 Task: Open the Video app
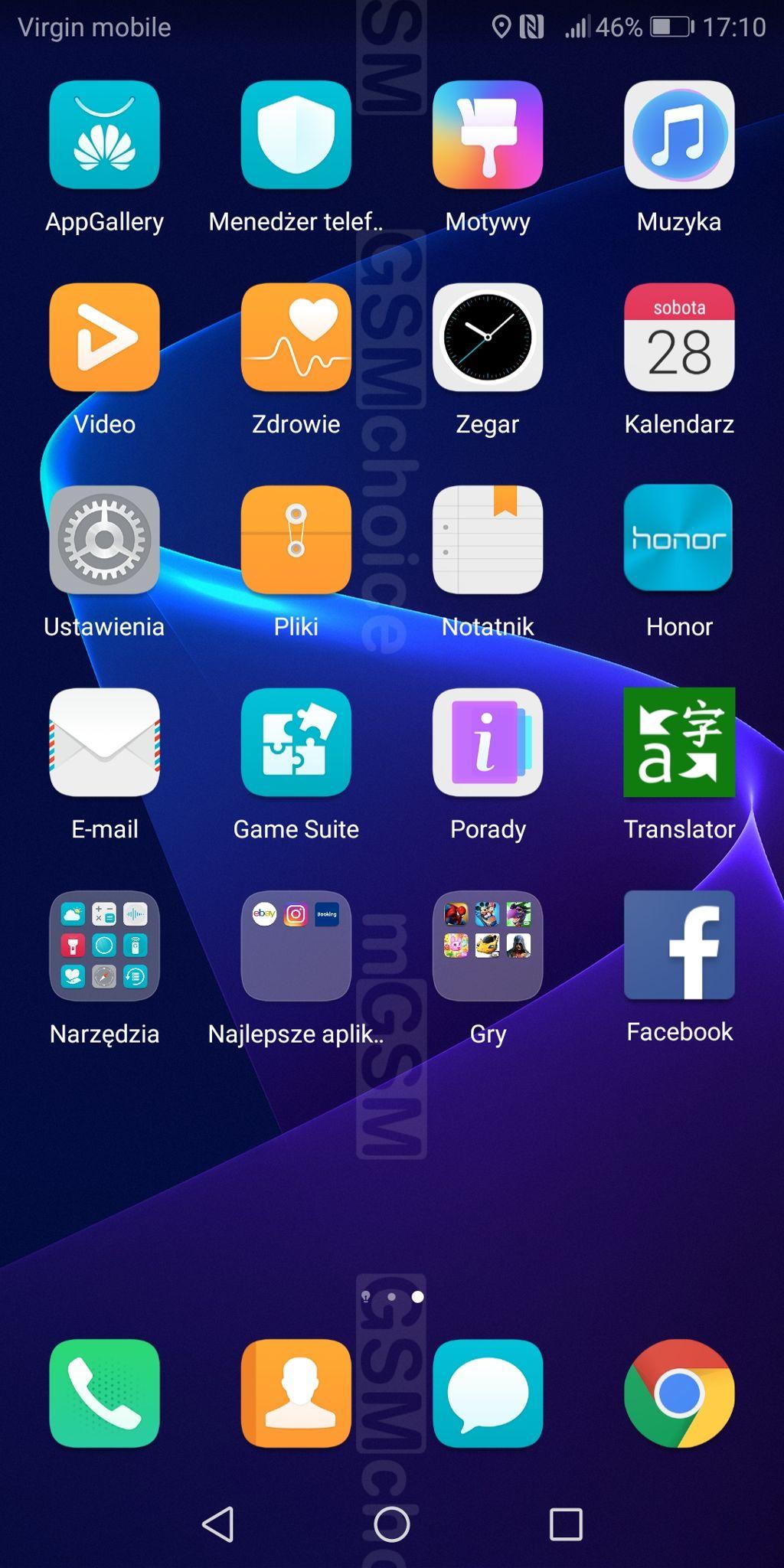(104, 337)
